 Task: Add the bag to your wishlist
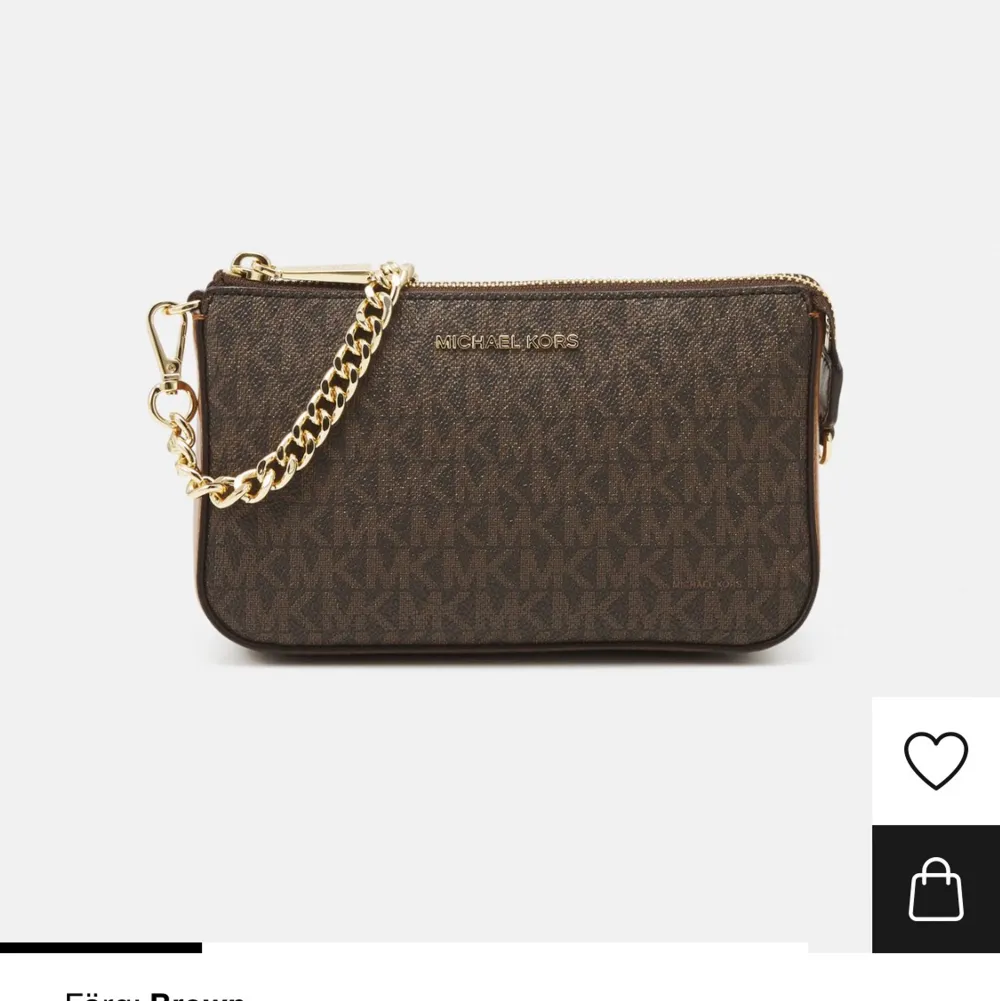pos(935,760)
